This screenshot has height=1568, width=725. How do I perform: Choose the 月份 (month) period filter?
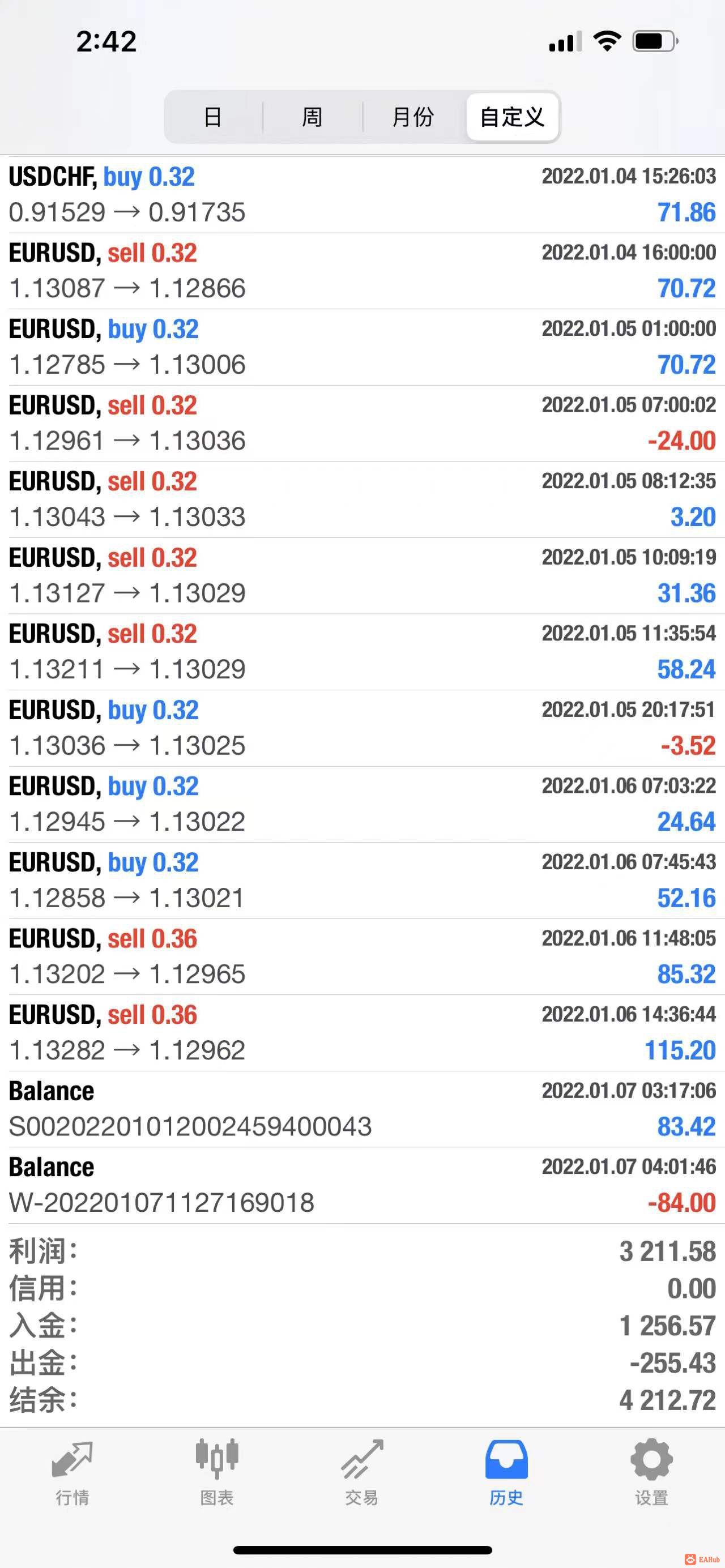(x=413, y=117)
